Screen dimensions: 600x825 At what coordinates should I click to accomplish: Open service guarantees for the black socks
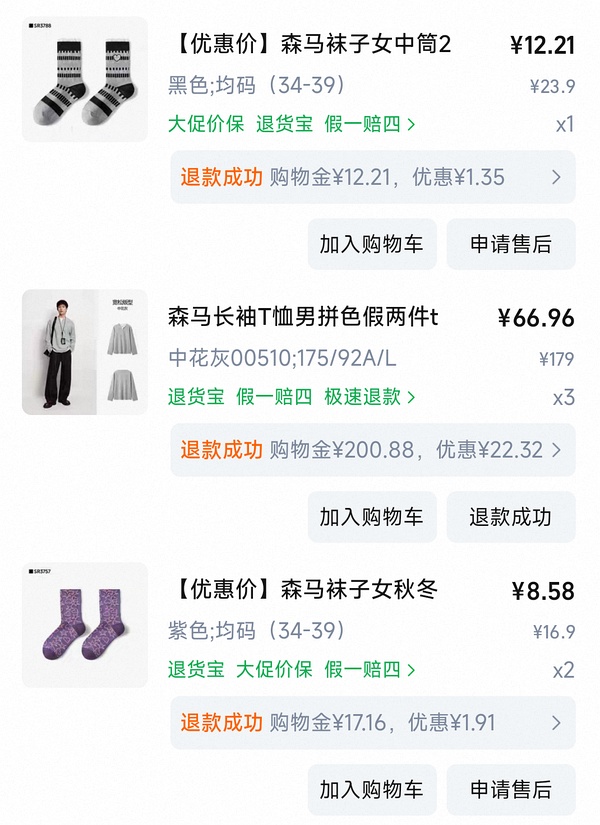pos(292,124)
